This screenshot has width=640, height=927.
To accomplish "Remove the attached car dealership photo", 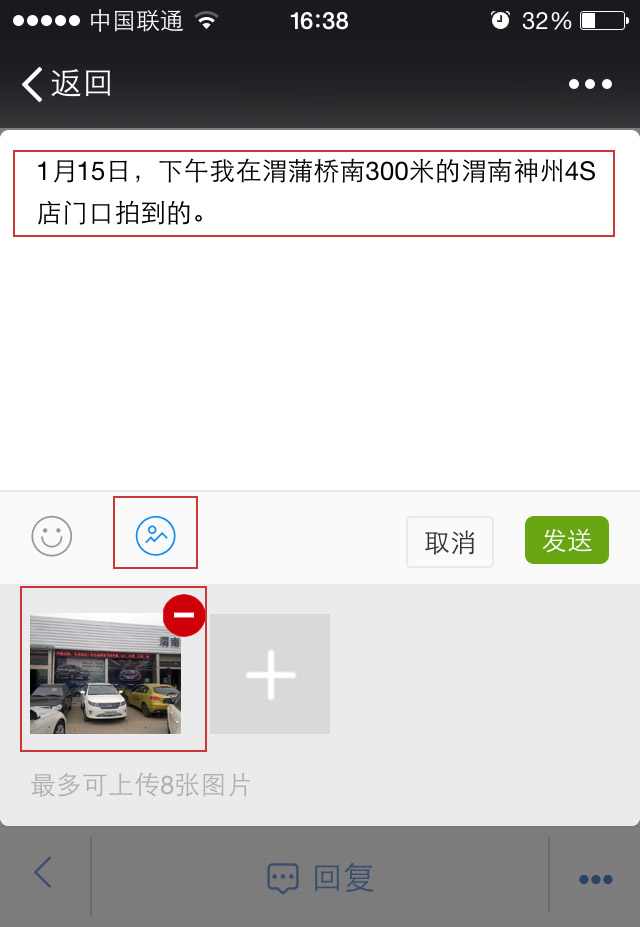I will point(183,615).
